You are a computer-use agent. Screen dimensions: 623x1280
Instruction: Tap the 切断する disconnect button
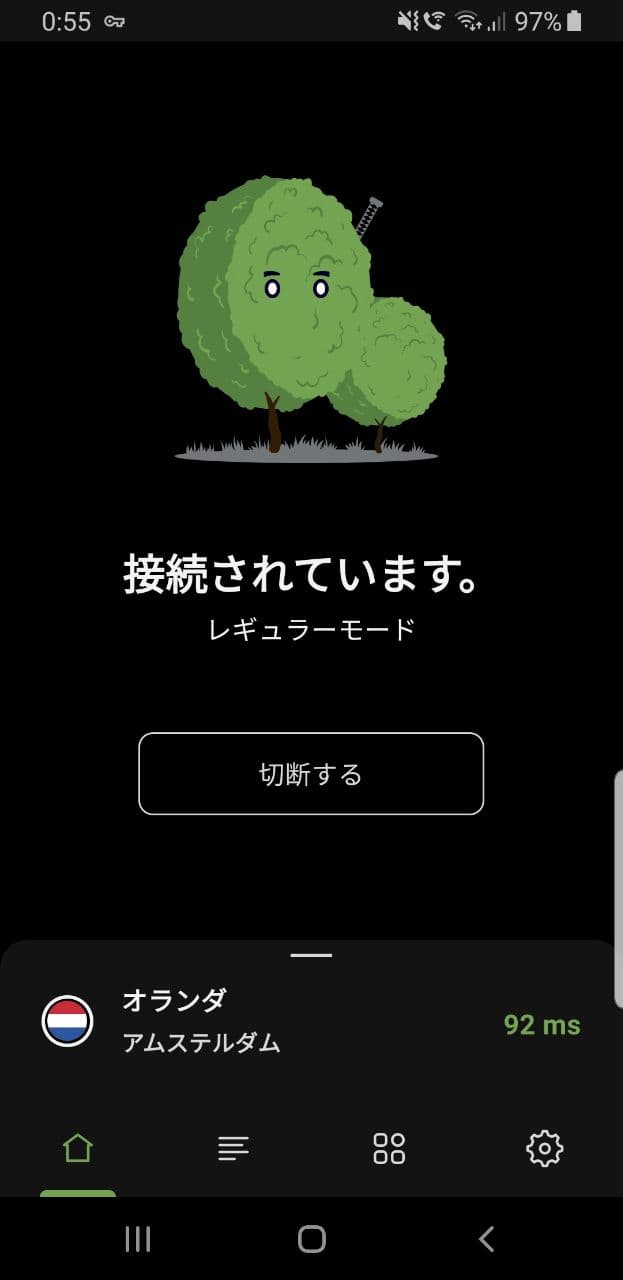(x=311, y=774)
